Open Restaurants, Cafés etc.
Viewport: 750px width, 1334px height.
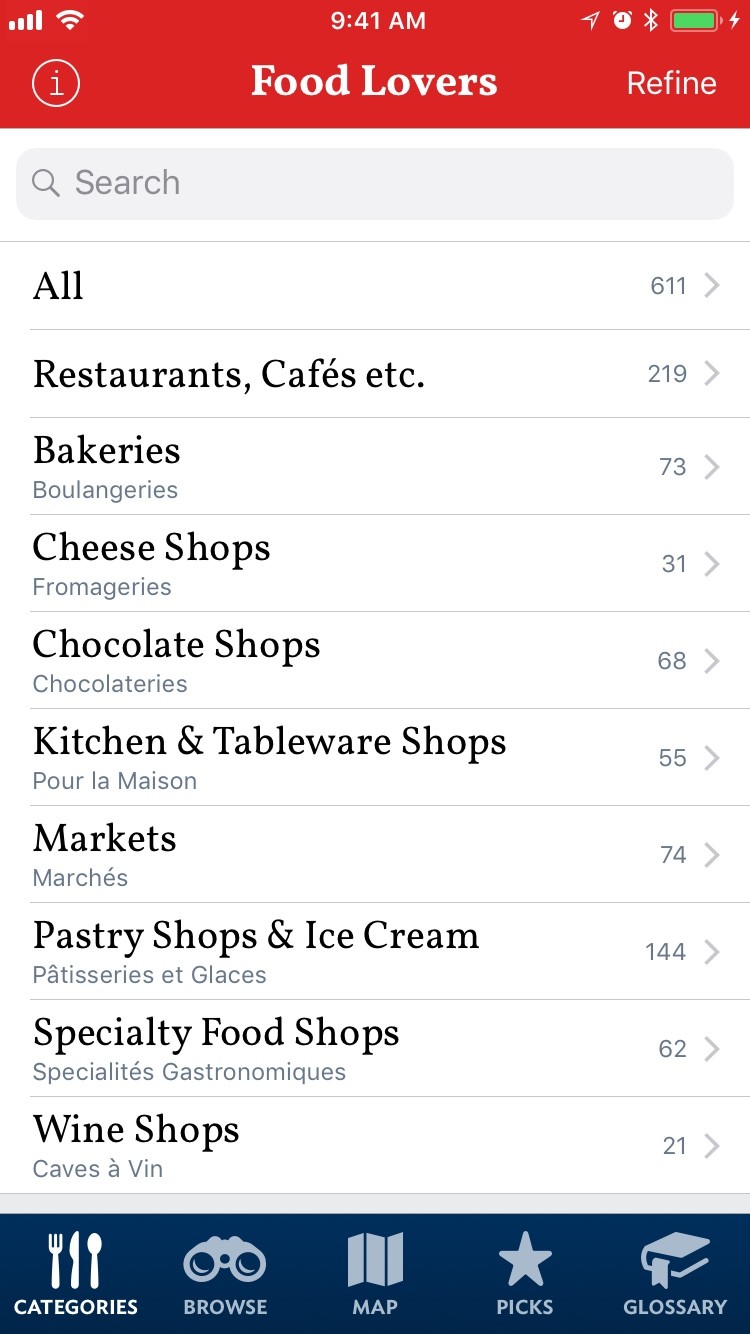coord(375,374)
